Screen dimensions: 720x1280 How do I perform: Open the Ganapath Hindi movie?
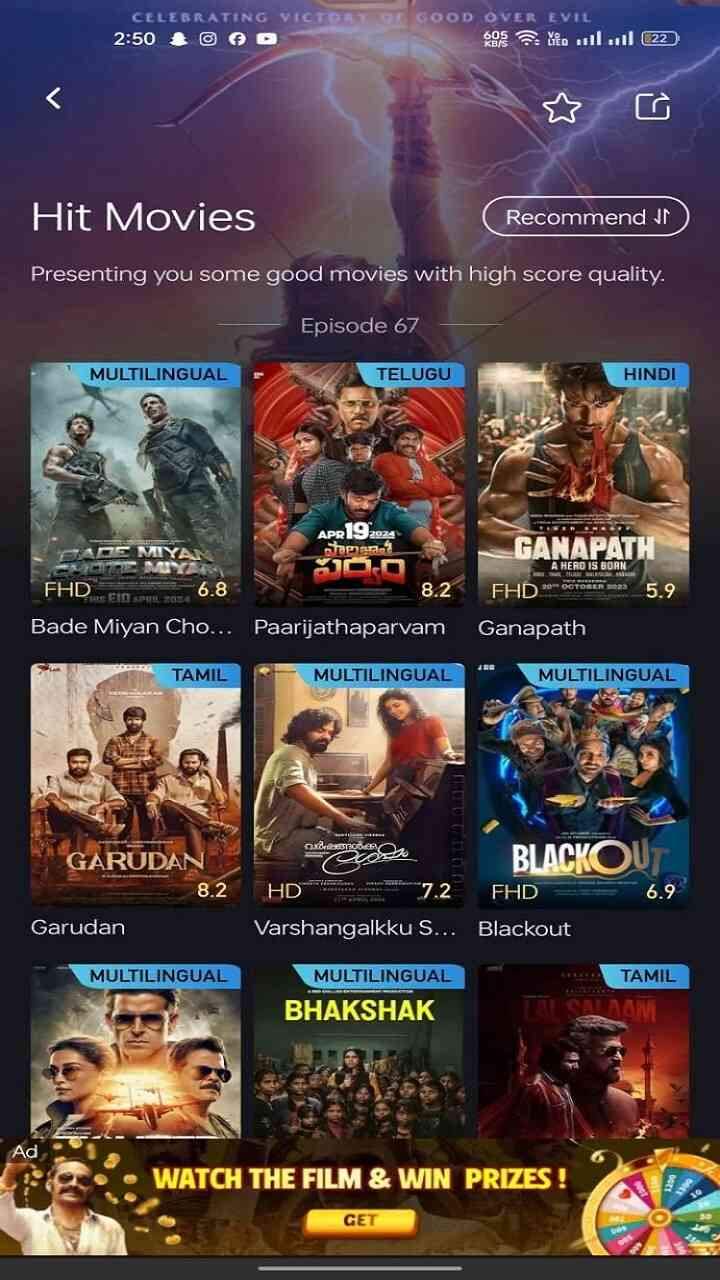tap(583, 485)
